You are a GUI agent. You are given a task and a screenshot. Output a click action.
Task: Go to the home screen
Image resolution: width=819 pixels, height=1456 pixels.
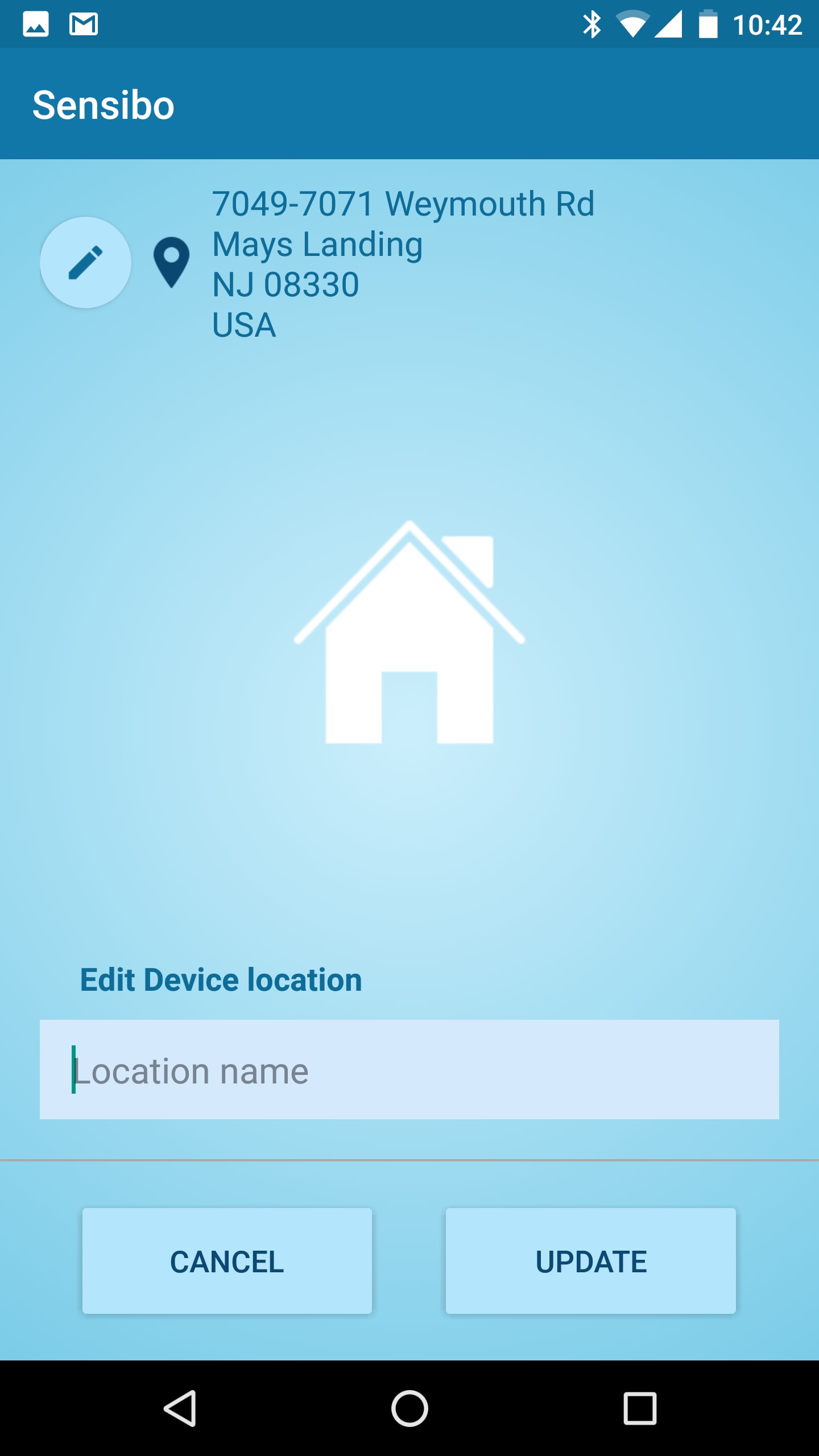click(x=409, y=1409)
